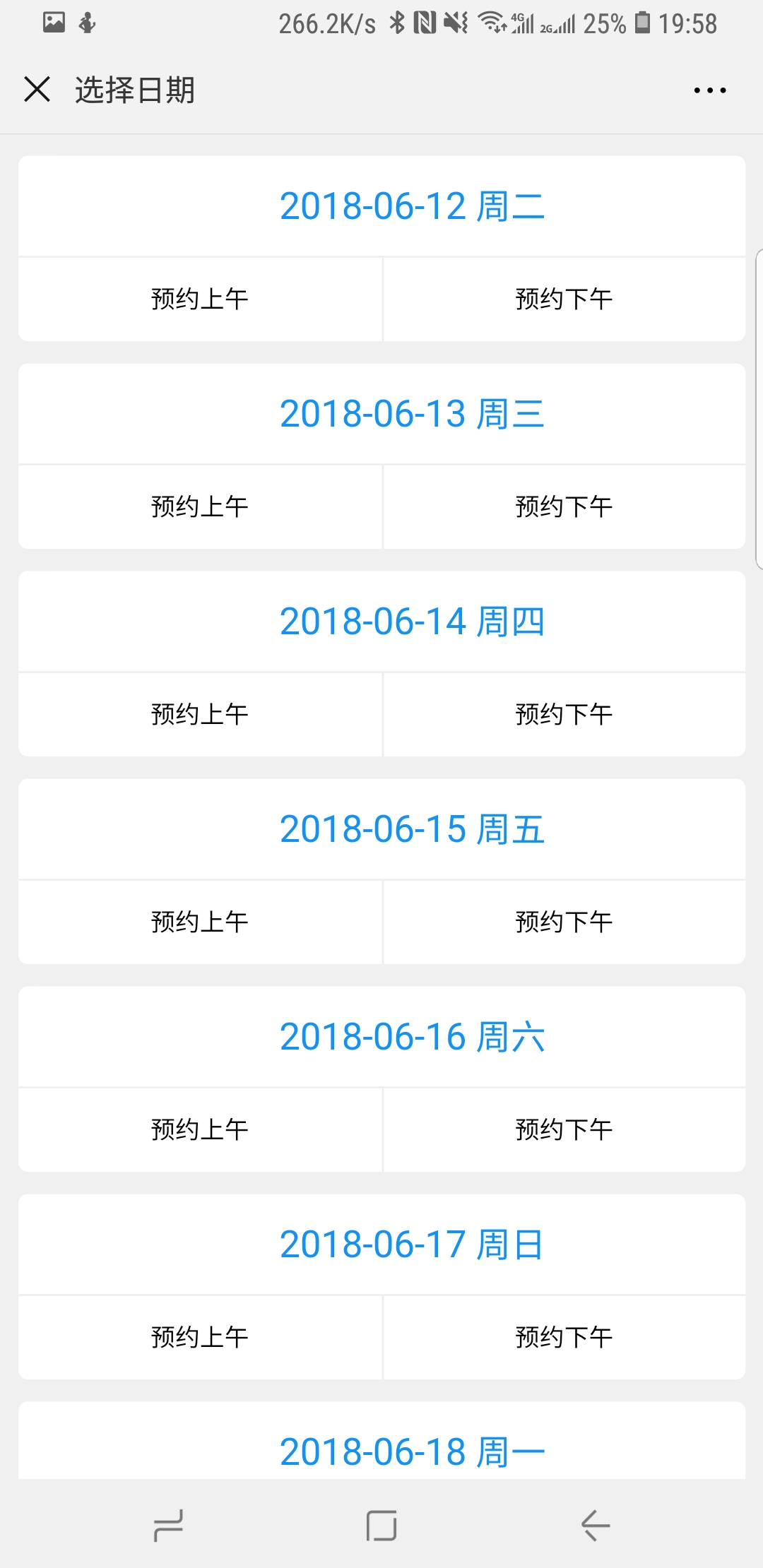Book morning on 2018-06-12 周二
Screen dimensions: 763x1568
tap(200, 299)
